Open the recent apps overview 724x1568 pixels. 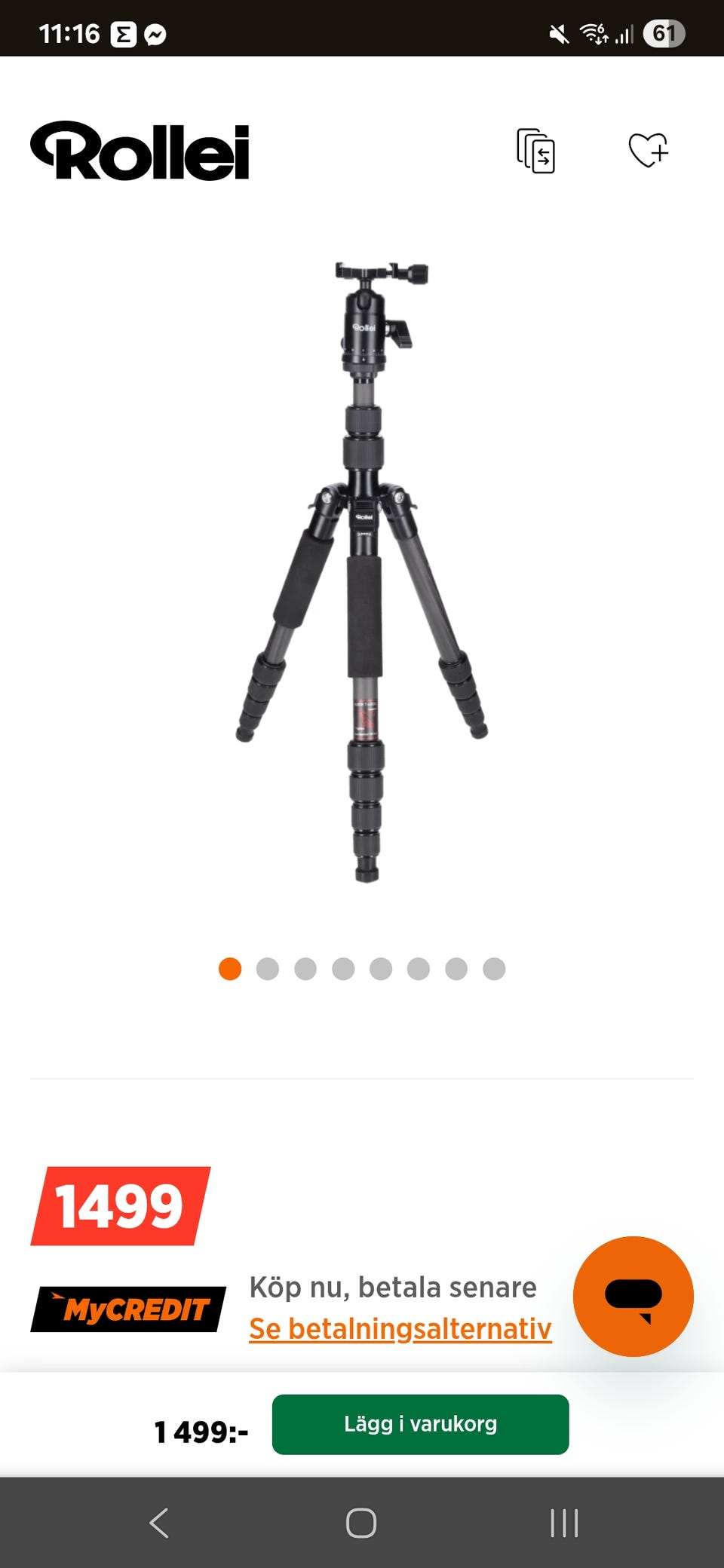point(564,1523)
